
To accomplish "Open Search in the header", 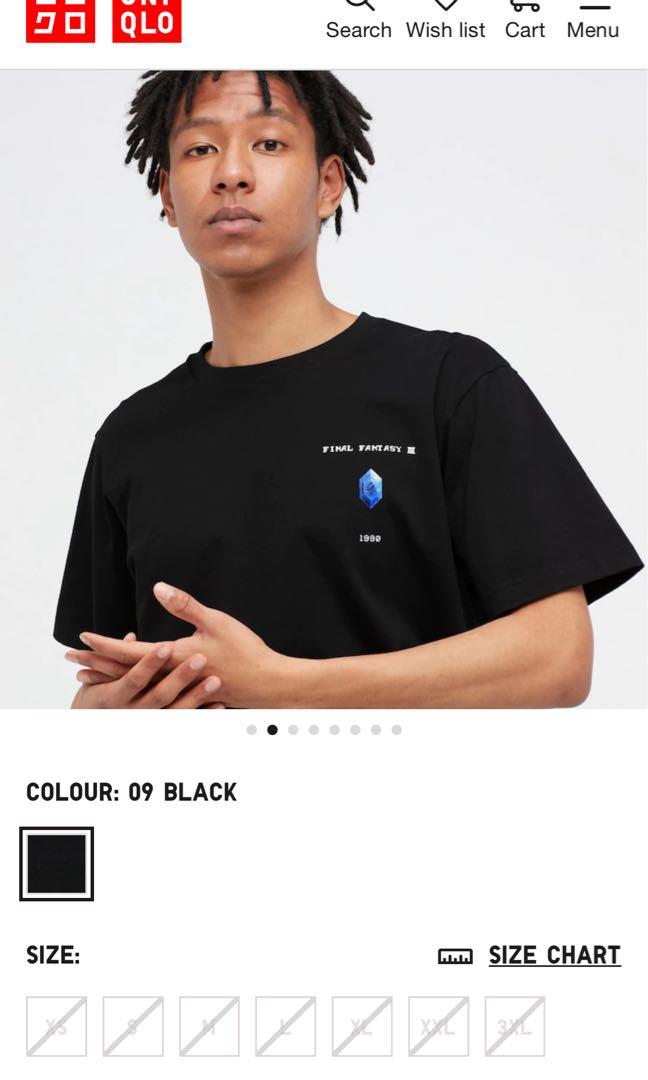I will [x=358, y=20].
